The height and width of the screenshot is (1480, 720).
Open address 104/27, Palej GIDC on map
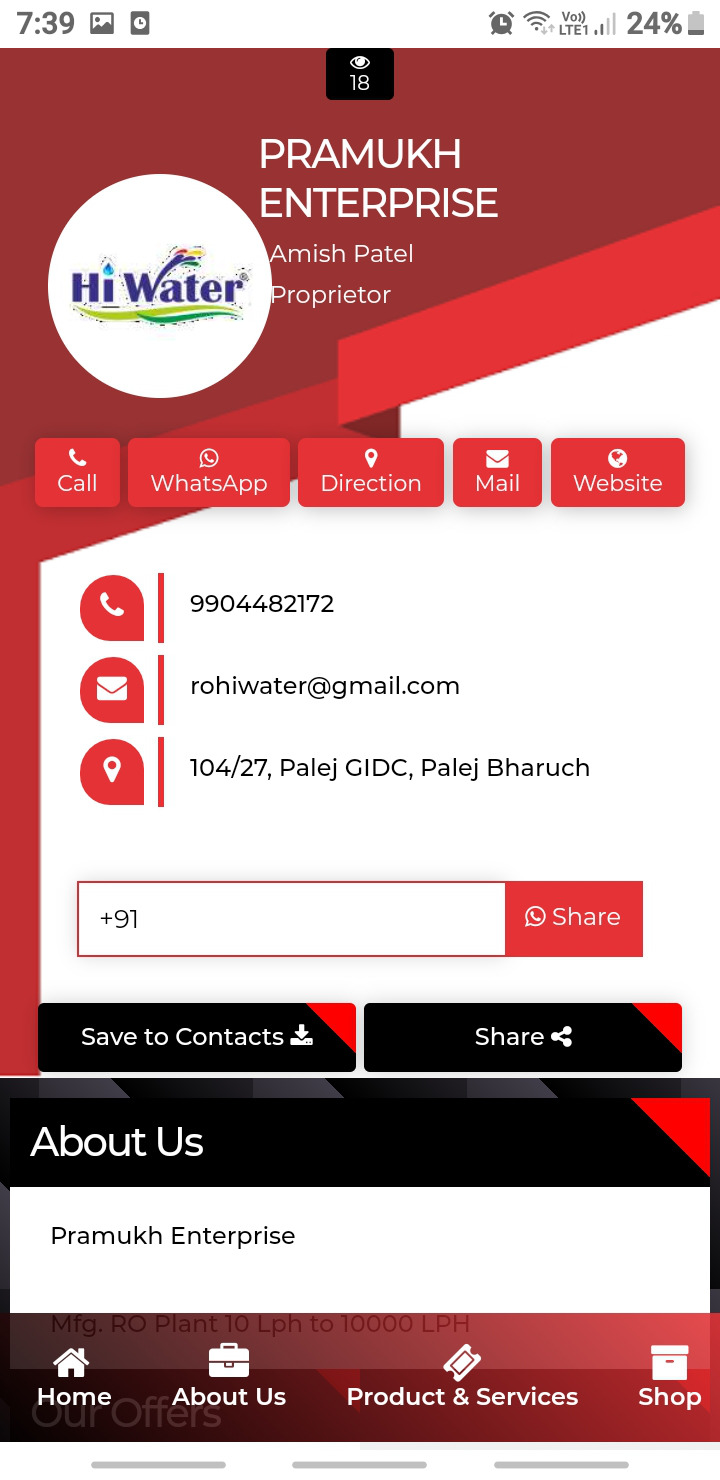click(x=390, y=768)
